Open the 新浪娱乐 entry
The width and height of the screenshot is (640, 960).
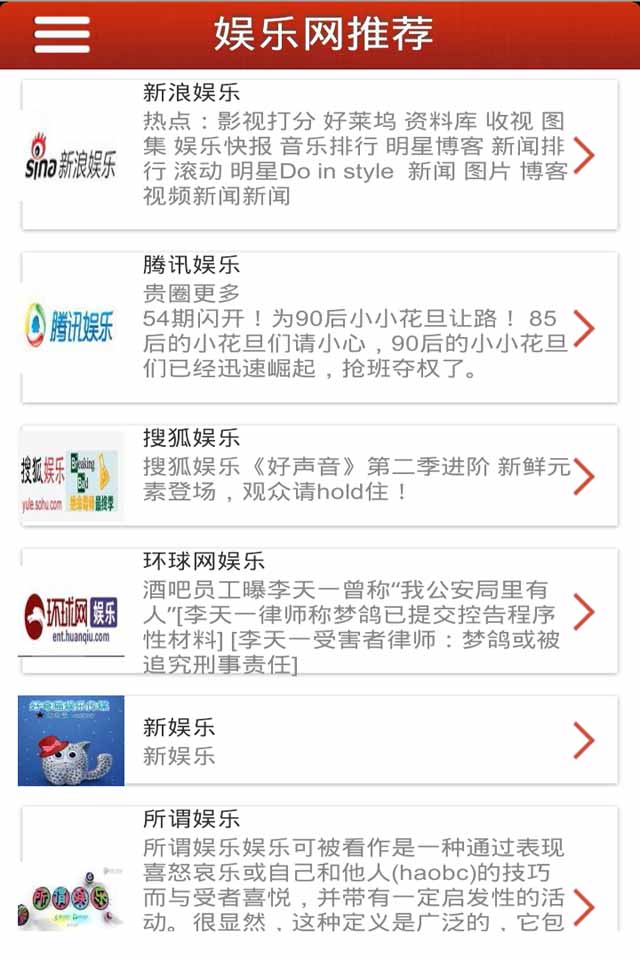click(320, 155)
